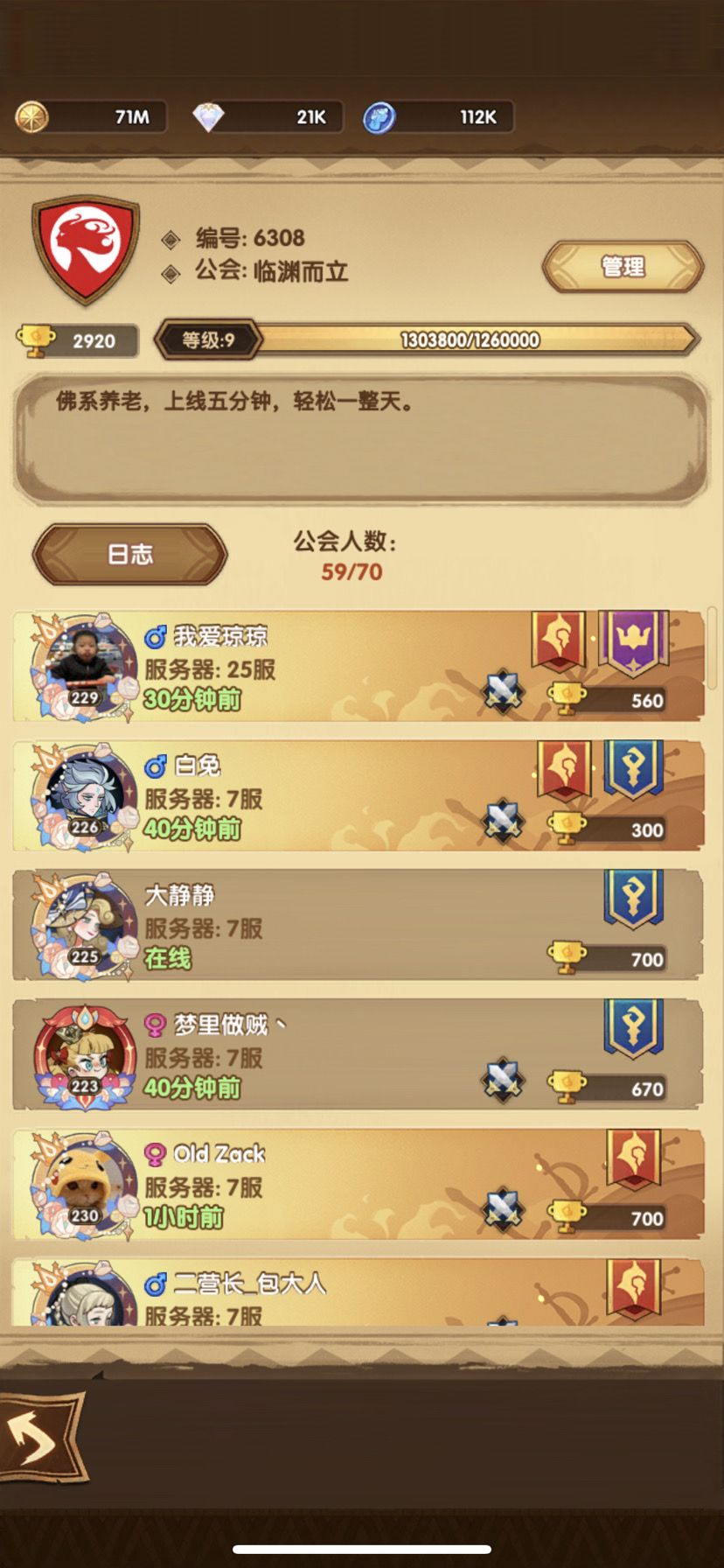Select member 大静静 in the list
The width and height of the screenshot is (724, 1568).
(359, 926)
